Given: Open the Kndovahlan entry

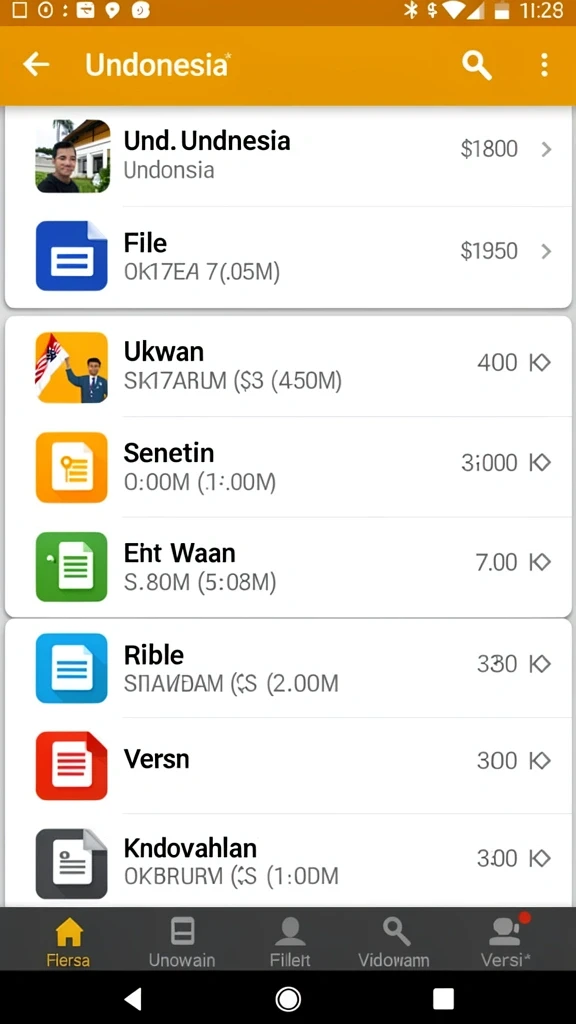Looking at the screenshot, I should click(288, 861).
